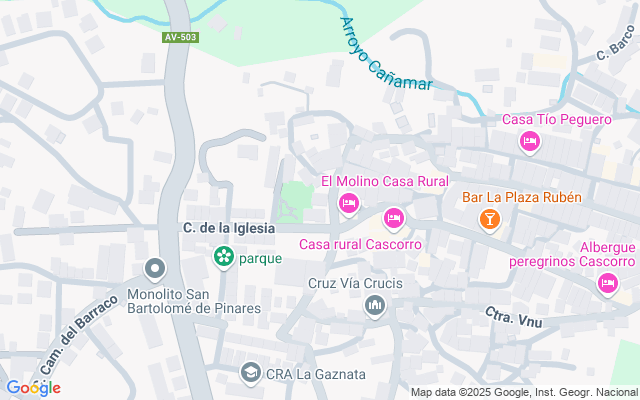640x400 pixels.
Task: Tap the Casa rural Cascorro lodging pin
Action: (393, 219)
